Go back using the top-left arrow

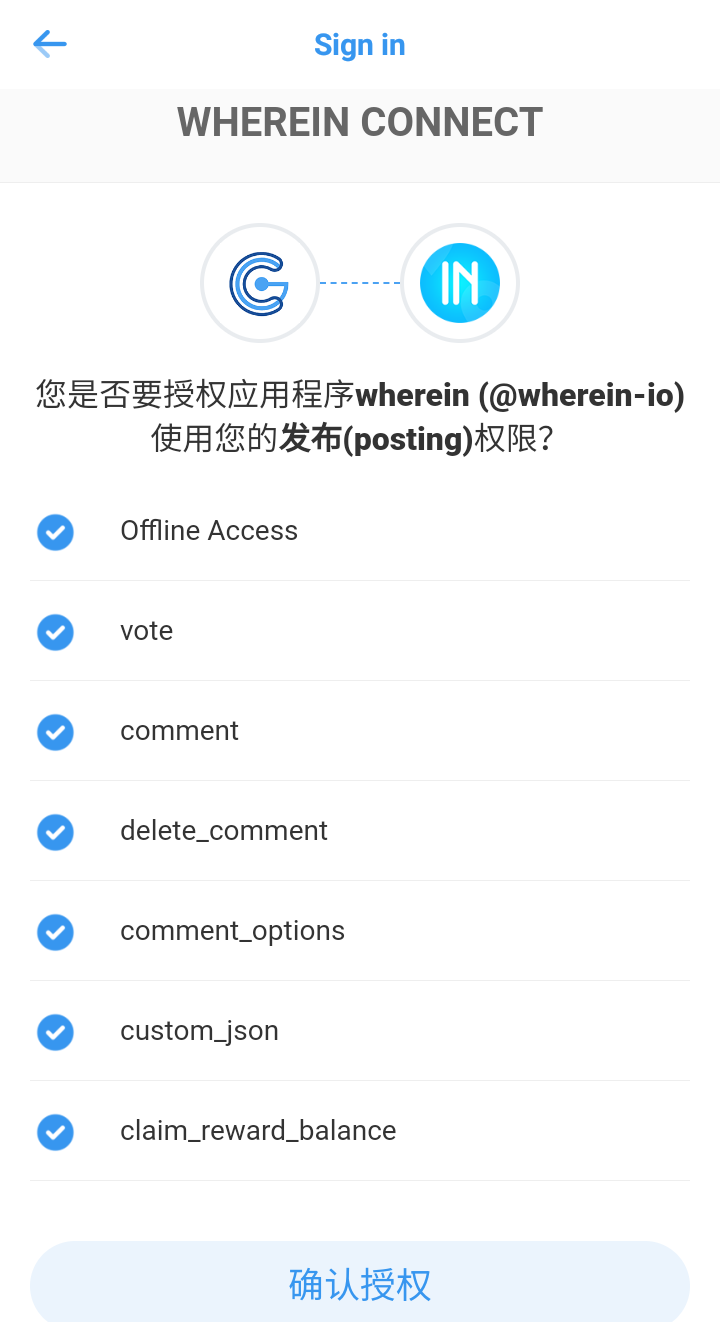click(x=49, y=44)
